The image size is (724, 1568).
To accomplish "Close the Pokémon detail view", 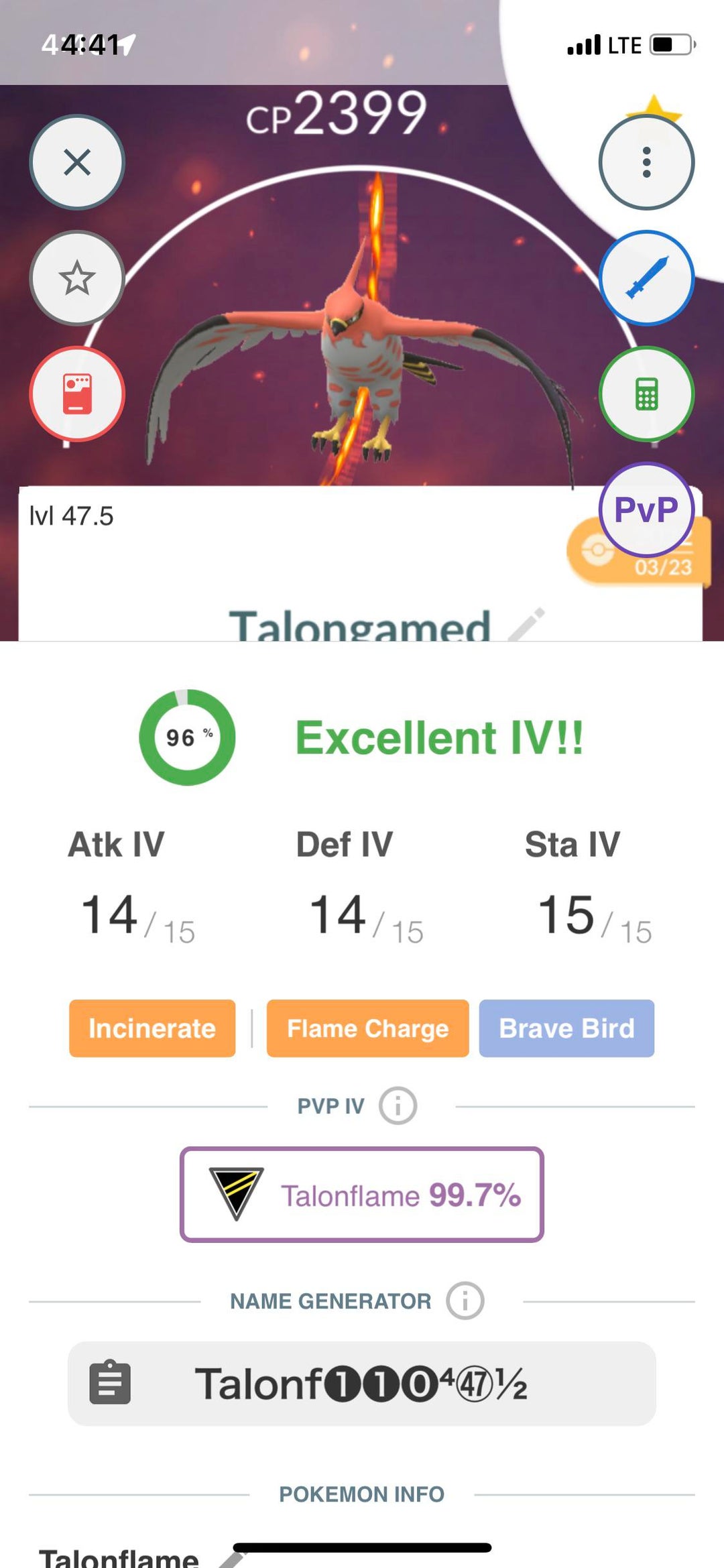I will (77, 162).
